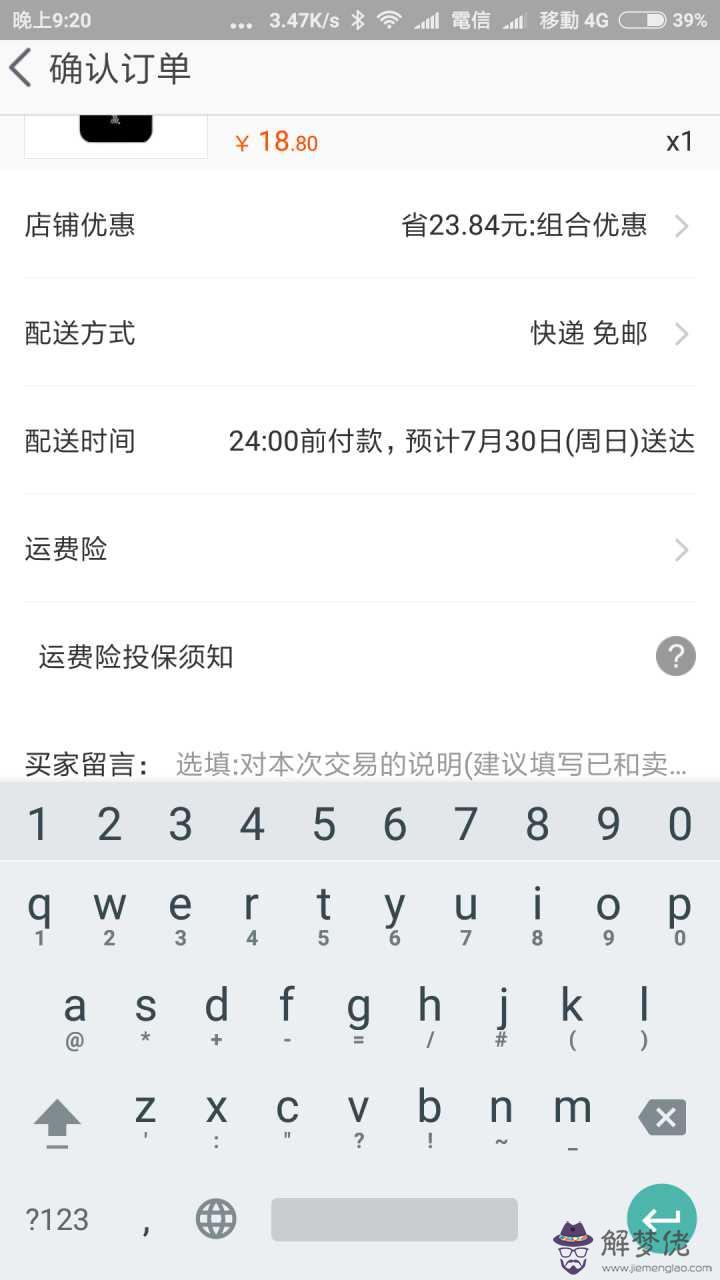Expand the 店铺优惠 discount details chevron
The width and height of the screenshot is (720, 1280).
coord(683,226)
